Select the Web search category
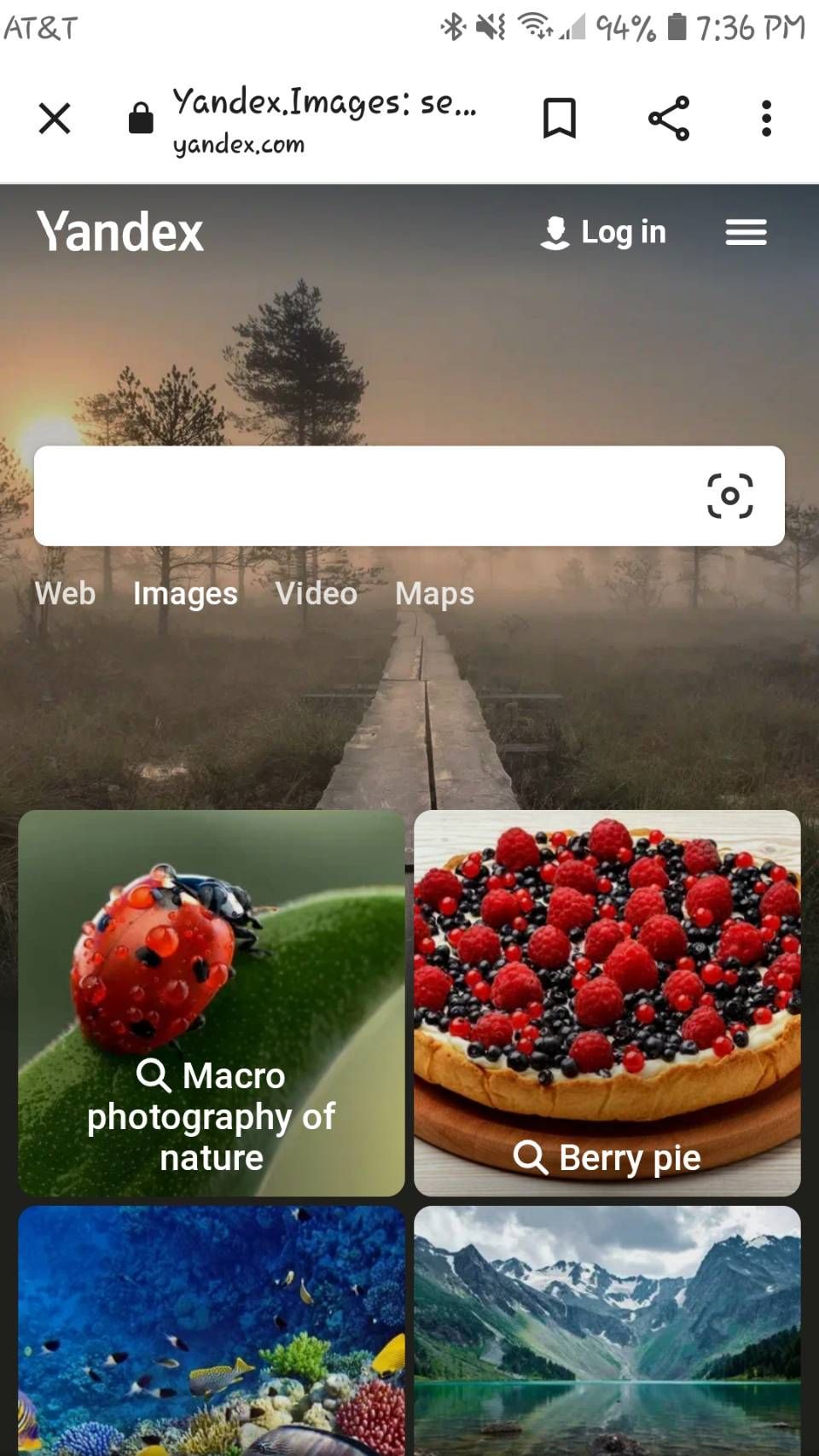 65,593
